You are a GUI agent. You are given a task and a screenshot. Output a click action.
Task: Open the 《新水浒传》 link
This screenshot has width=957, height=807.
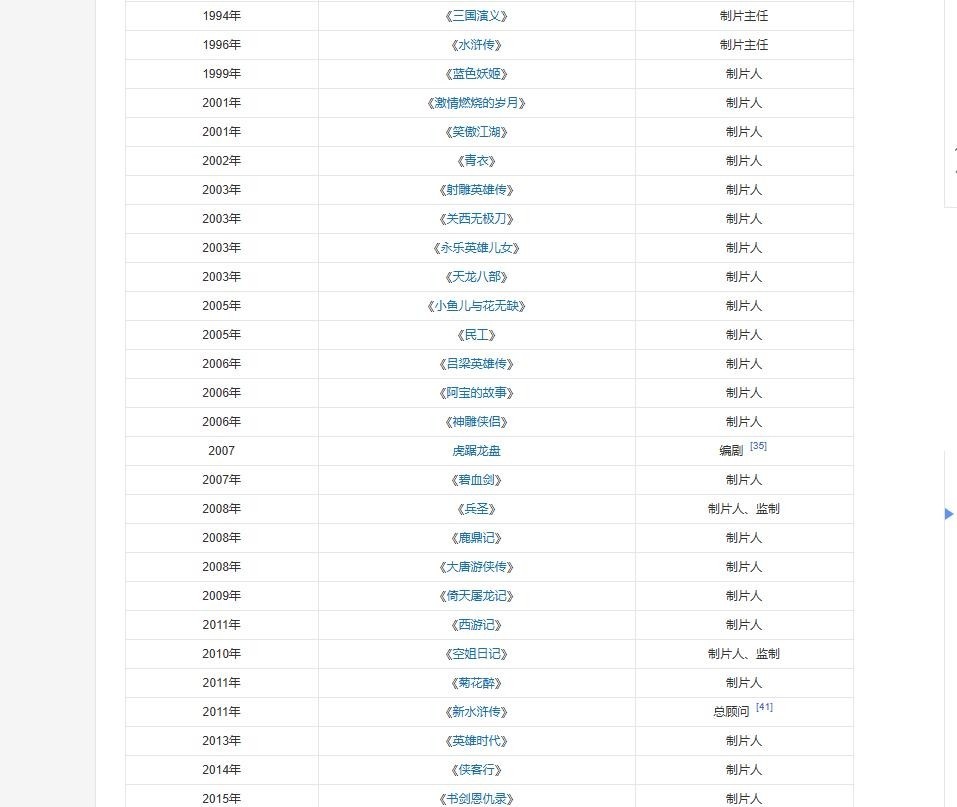click(x=476, y=712)
